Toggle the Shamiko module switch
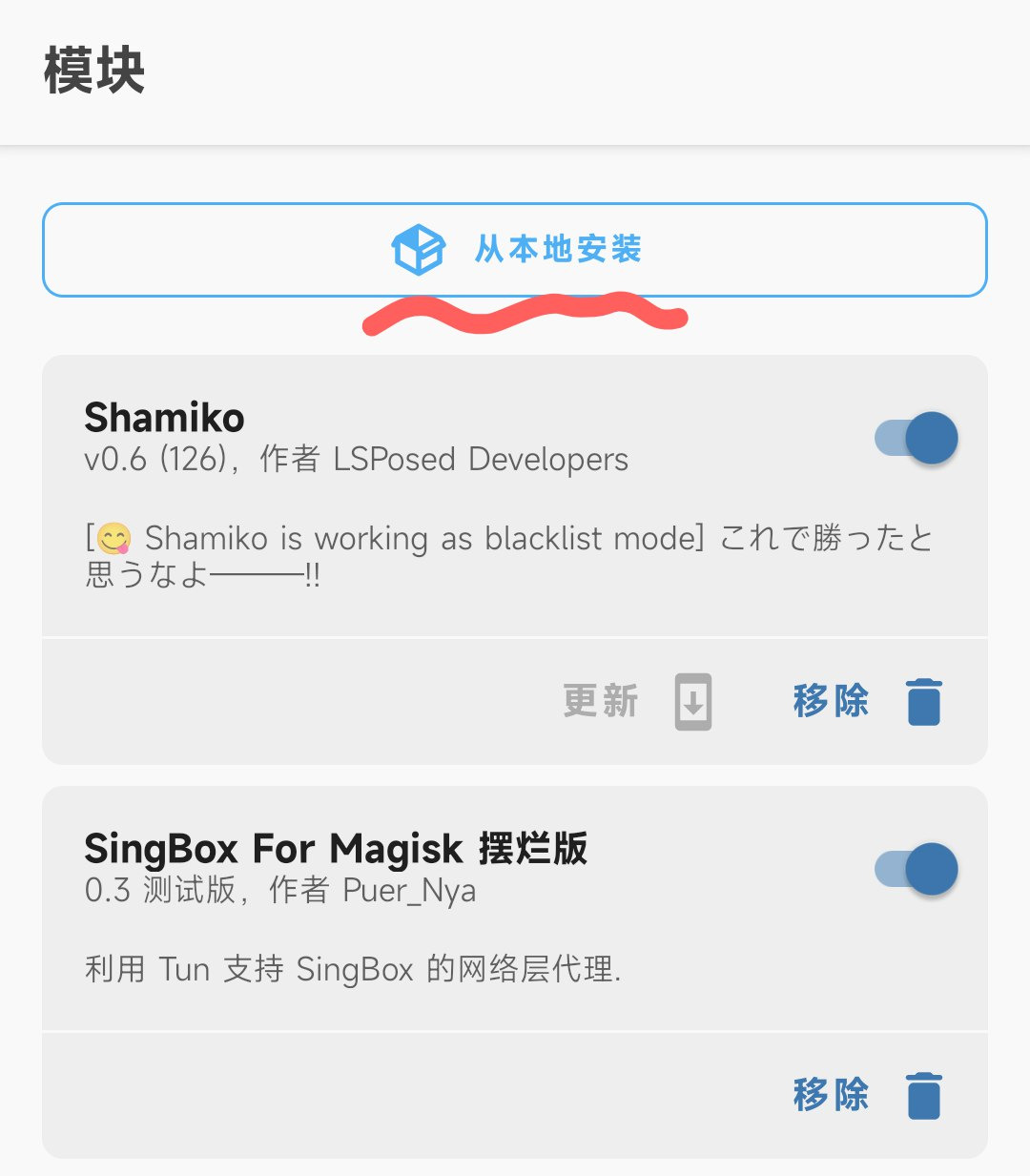 (917, 438)
